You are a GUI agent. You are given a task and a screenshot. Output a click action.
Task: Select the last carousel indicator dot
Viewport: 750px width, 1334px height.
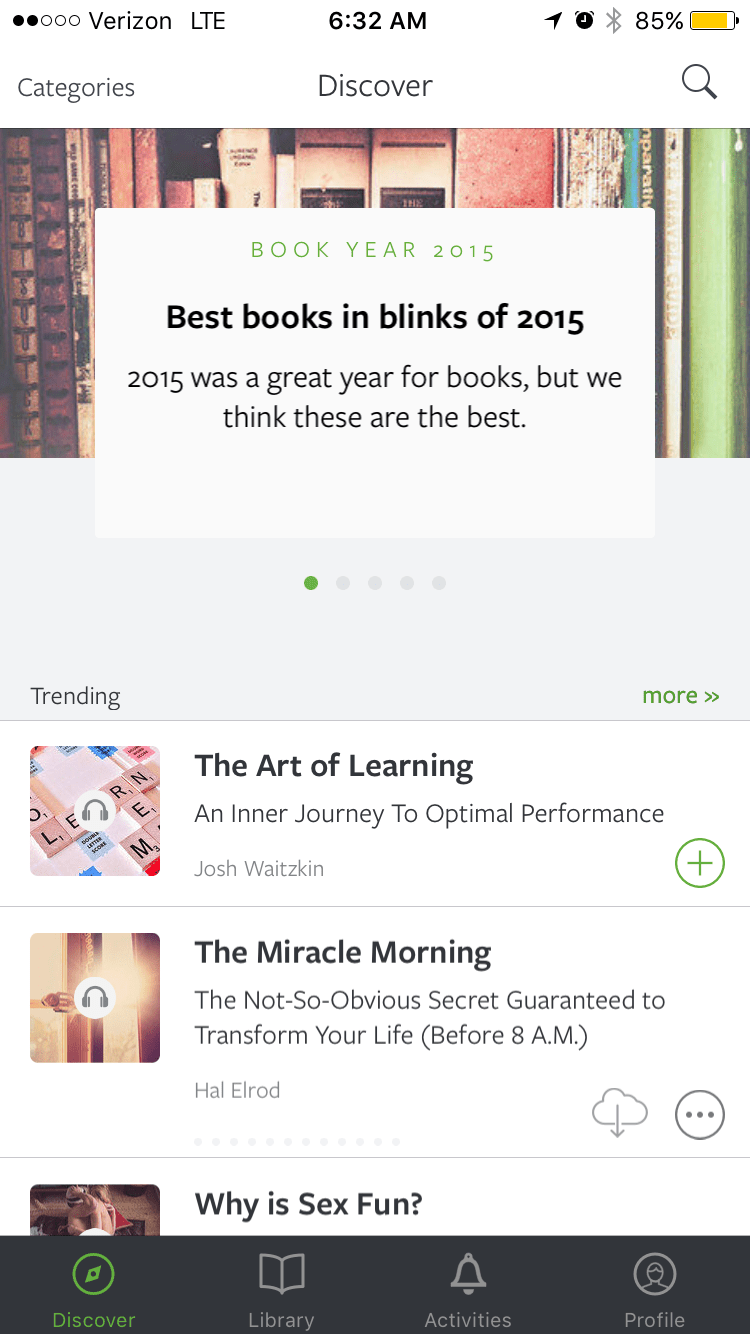[x=439, y=582]
